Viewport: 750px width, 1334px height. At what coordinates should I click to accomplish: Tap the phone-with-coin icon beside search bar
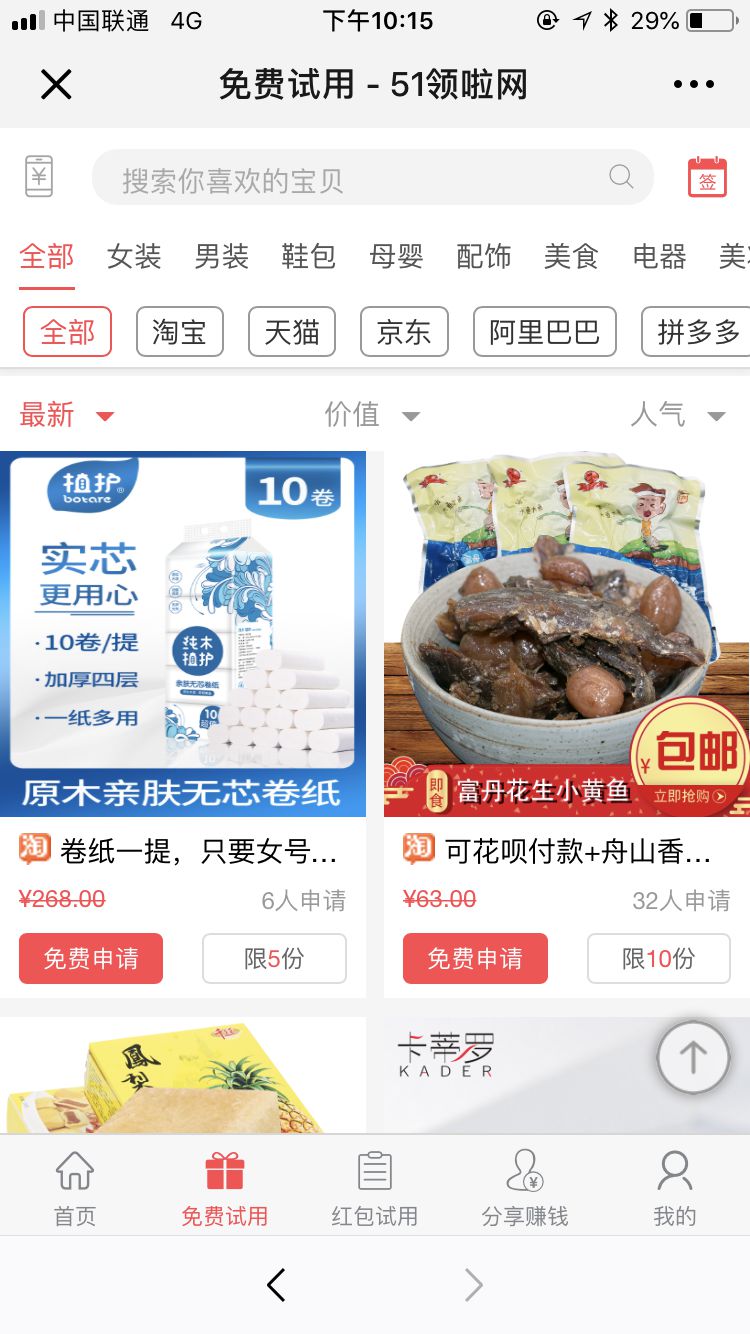click(x=39, y=176)
